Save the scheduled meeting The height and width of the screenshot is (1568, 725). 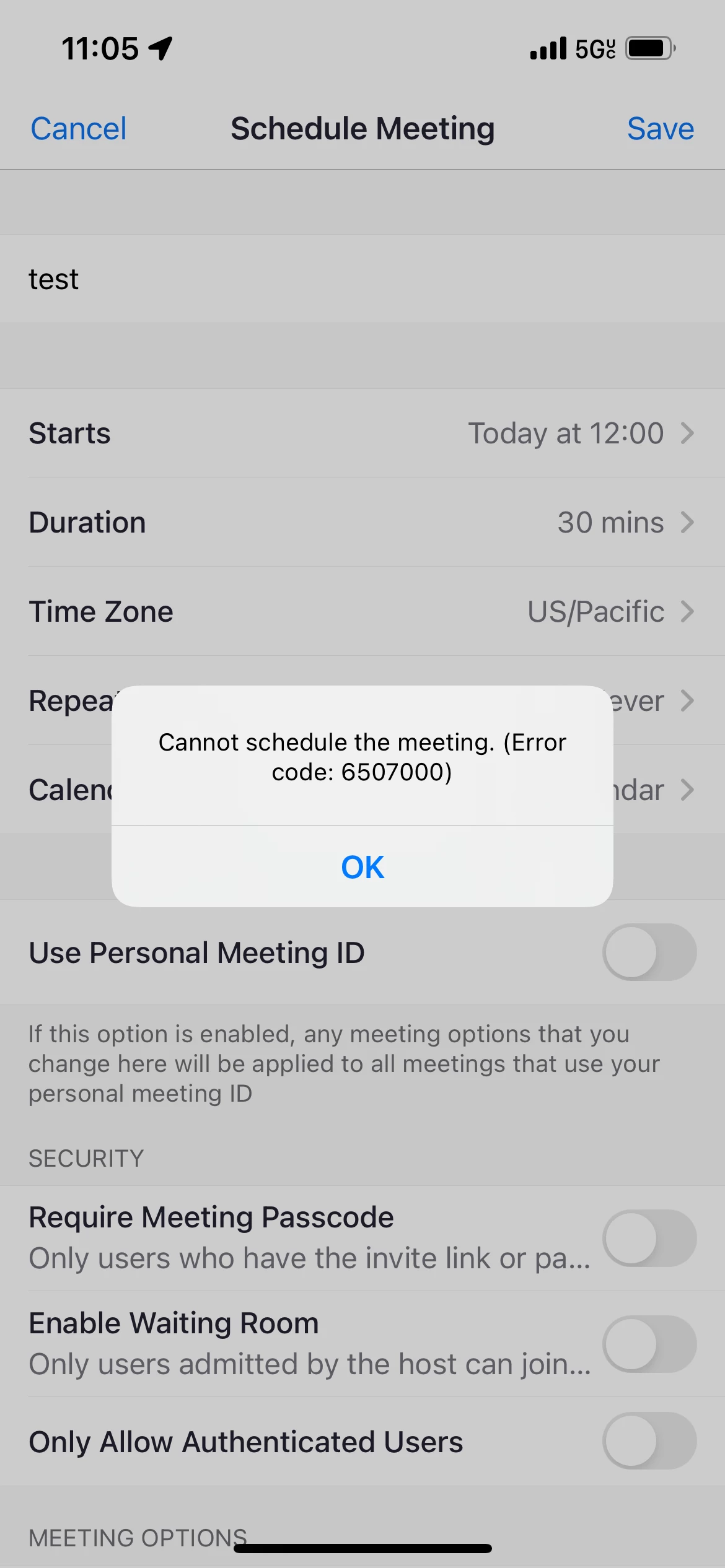click(660, 129)
